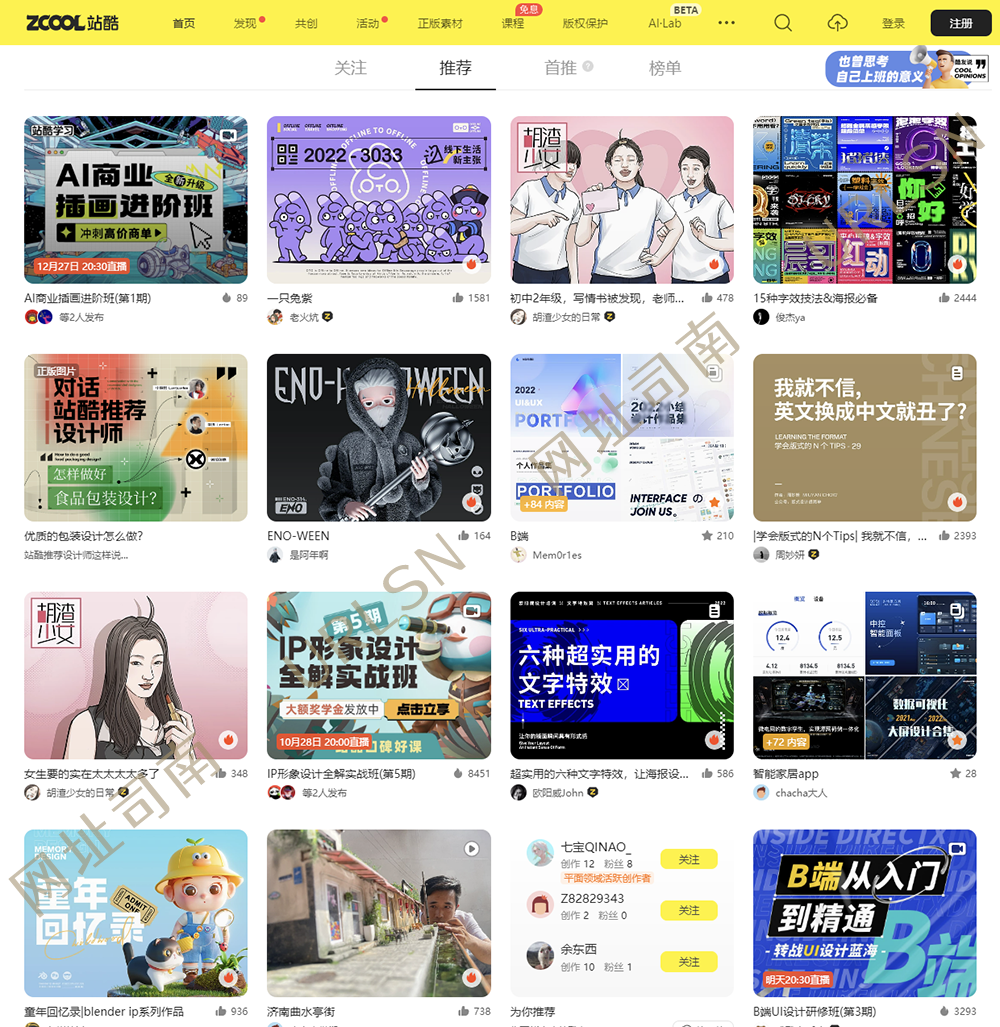
Task: Open the more options menu in the header
Action: pos(726,23)
